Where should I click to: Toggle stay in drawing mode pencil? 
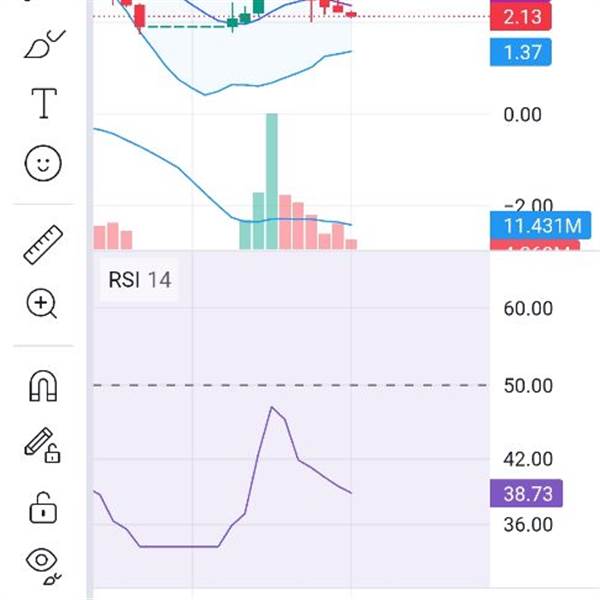point(42,445)
